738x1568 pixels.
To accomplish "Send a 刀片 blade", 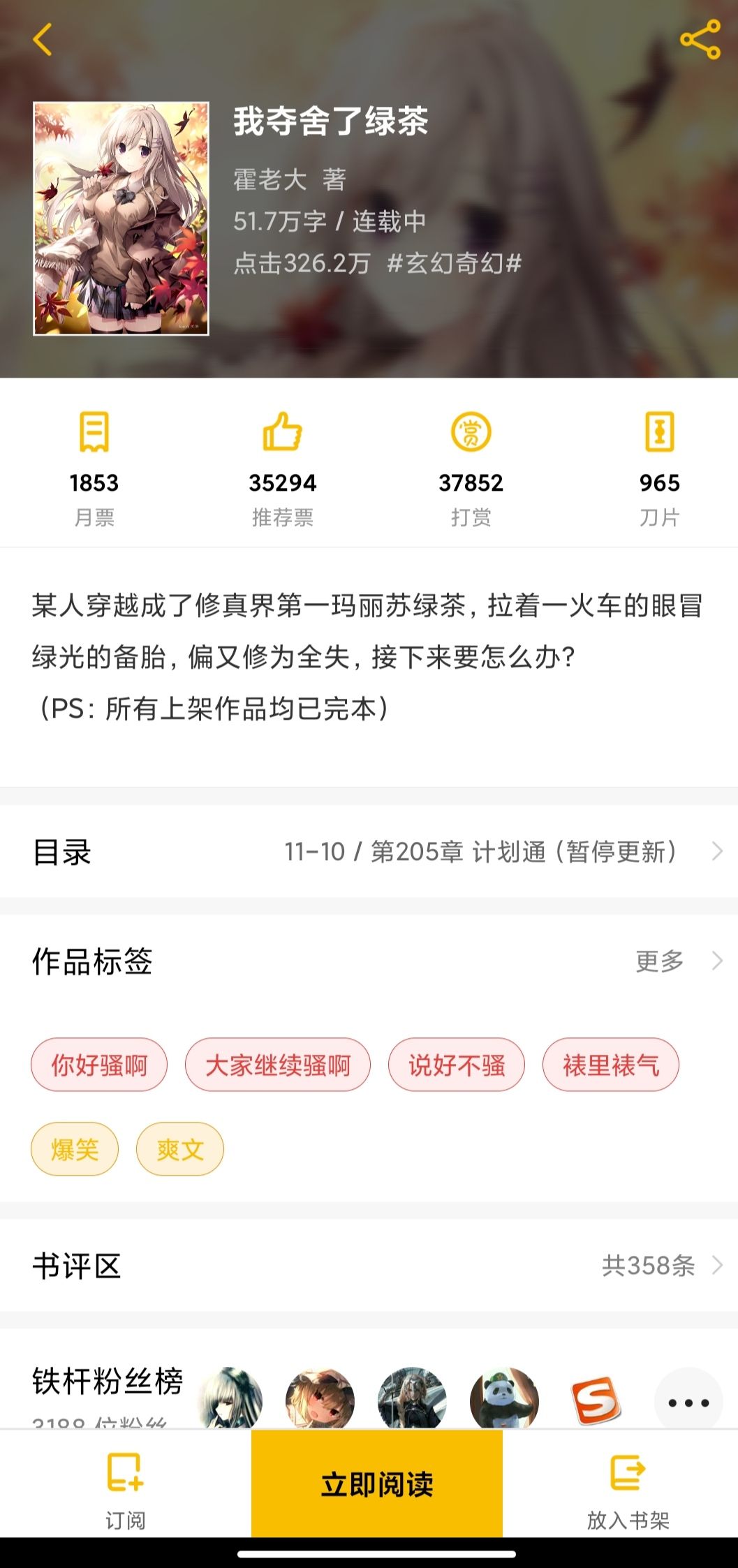I will 659,461.
